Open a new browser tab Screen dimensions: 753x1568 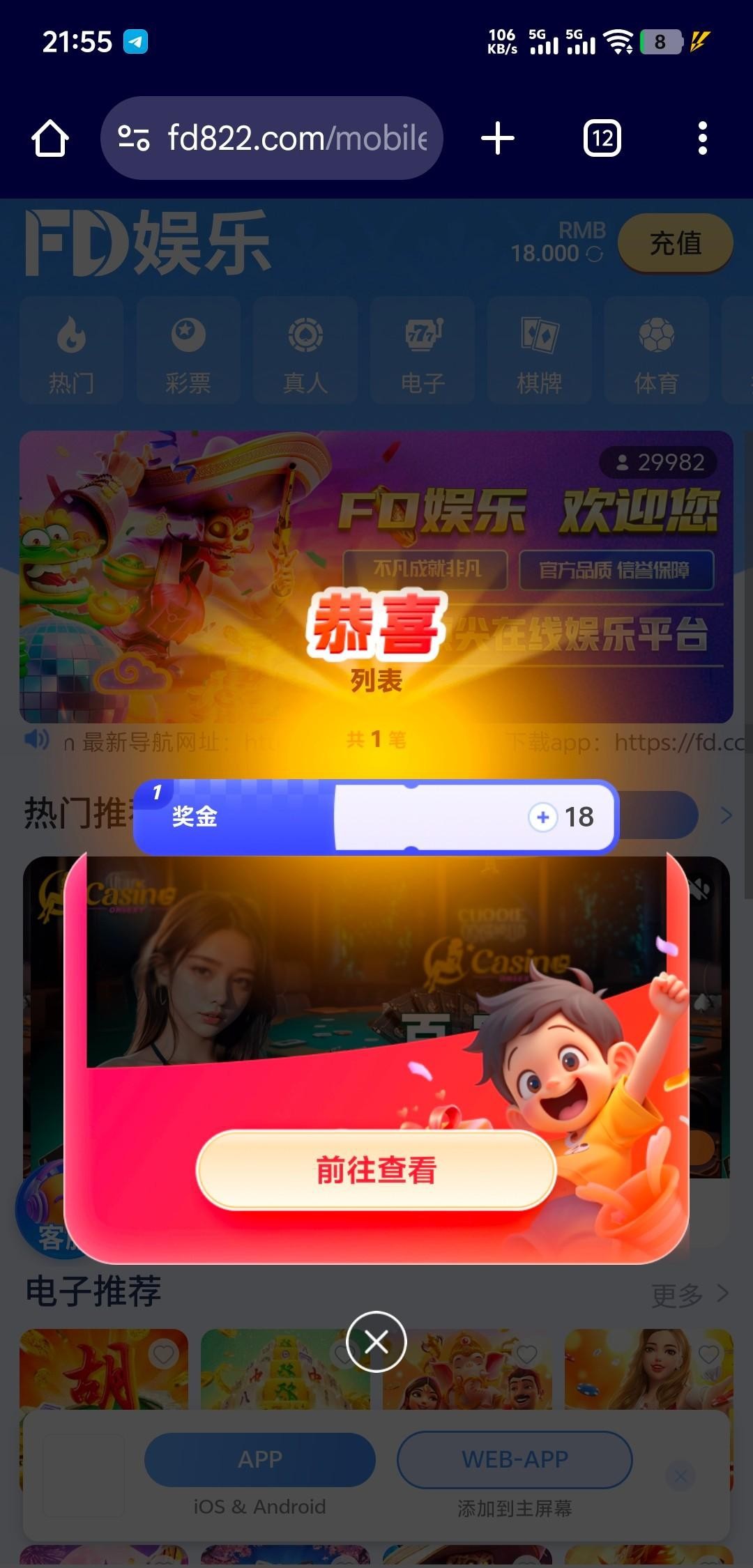tap(498, 138)
